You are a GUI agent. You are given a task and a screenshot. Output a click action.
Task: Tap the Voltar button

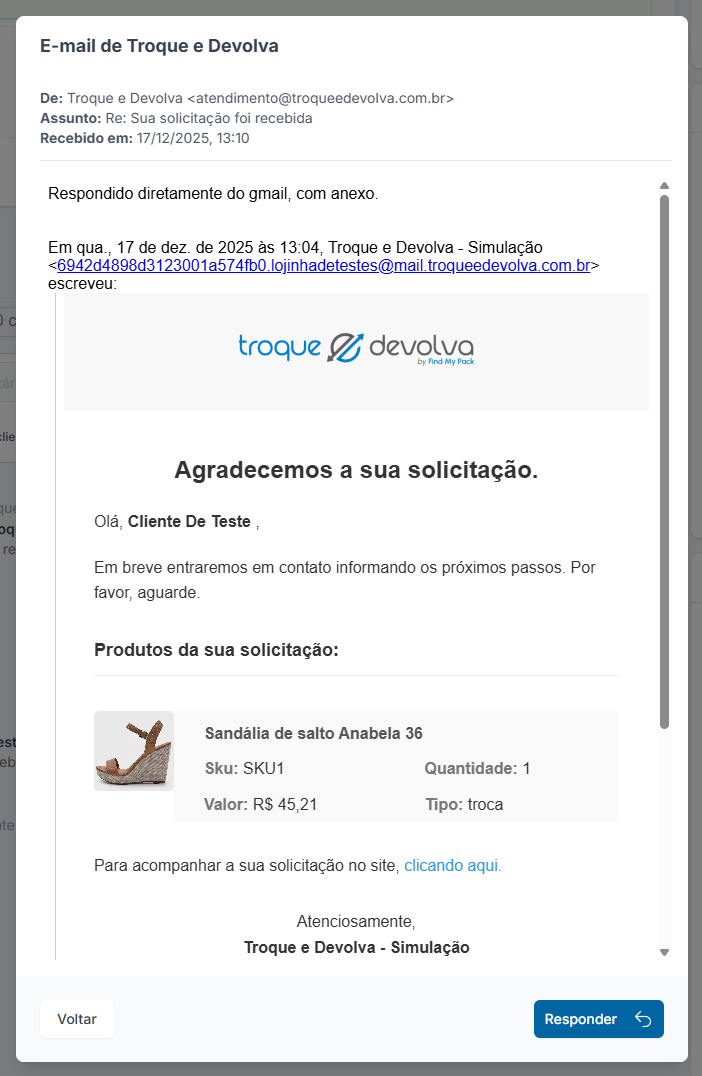tap(77, 1019)
